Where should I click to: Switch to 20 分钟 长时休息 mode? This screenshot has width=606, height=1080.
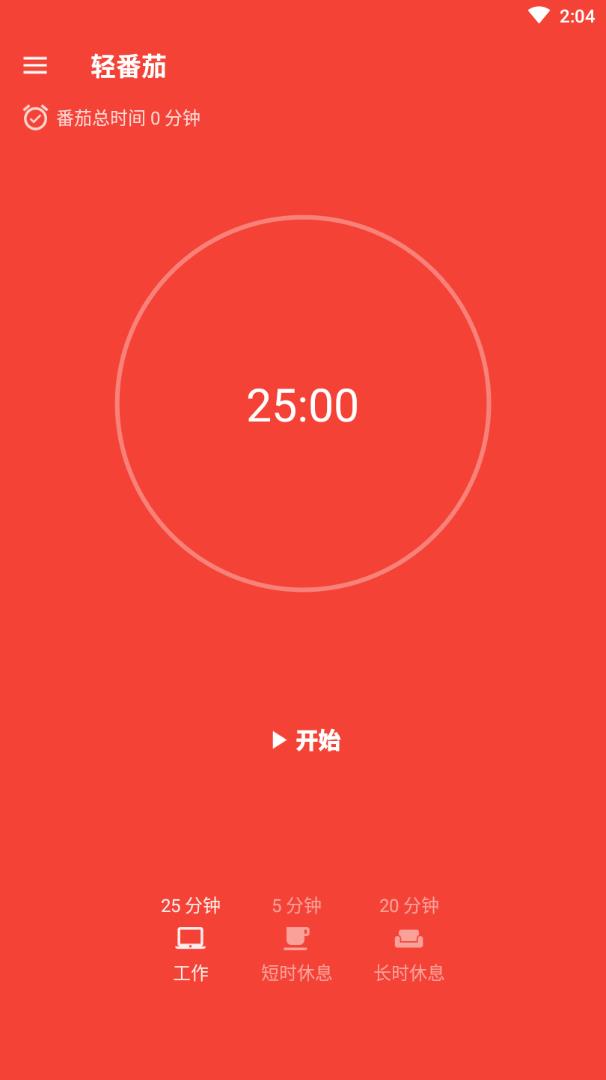click(409, 939)
